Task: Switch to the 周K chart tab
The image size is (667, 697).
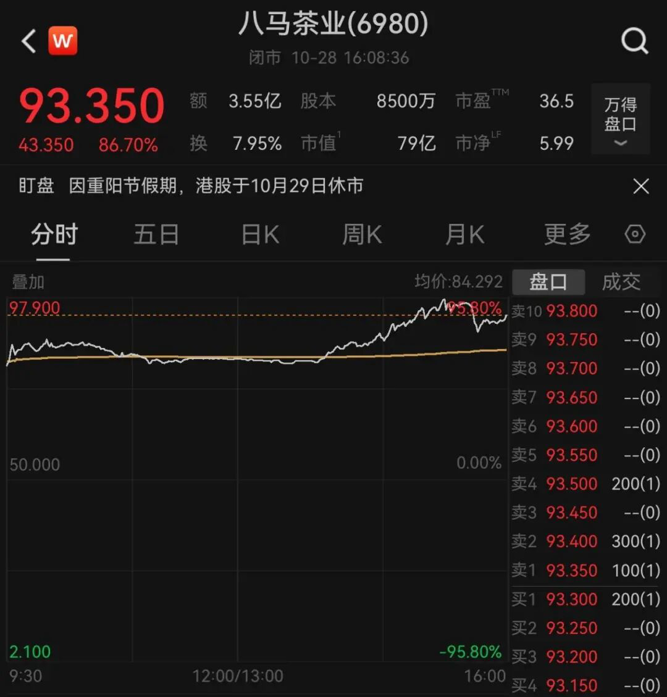Action: tap(362, 234)
